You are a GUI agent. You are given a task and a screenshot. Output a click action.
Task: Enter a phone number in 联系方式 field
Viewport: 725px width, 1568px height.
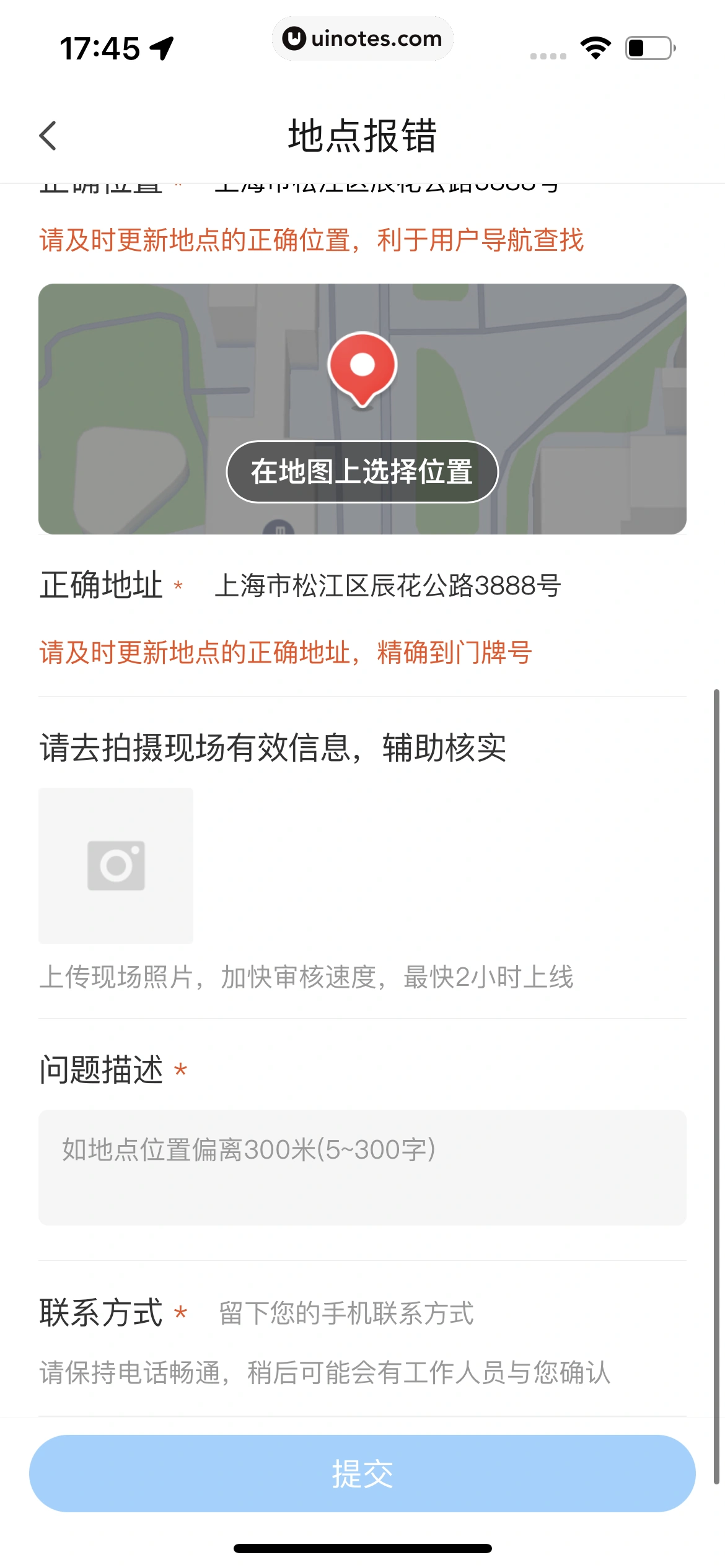pos(434,1313)
